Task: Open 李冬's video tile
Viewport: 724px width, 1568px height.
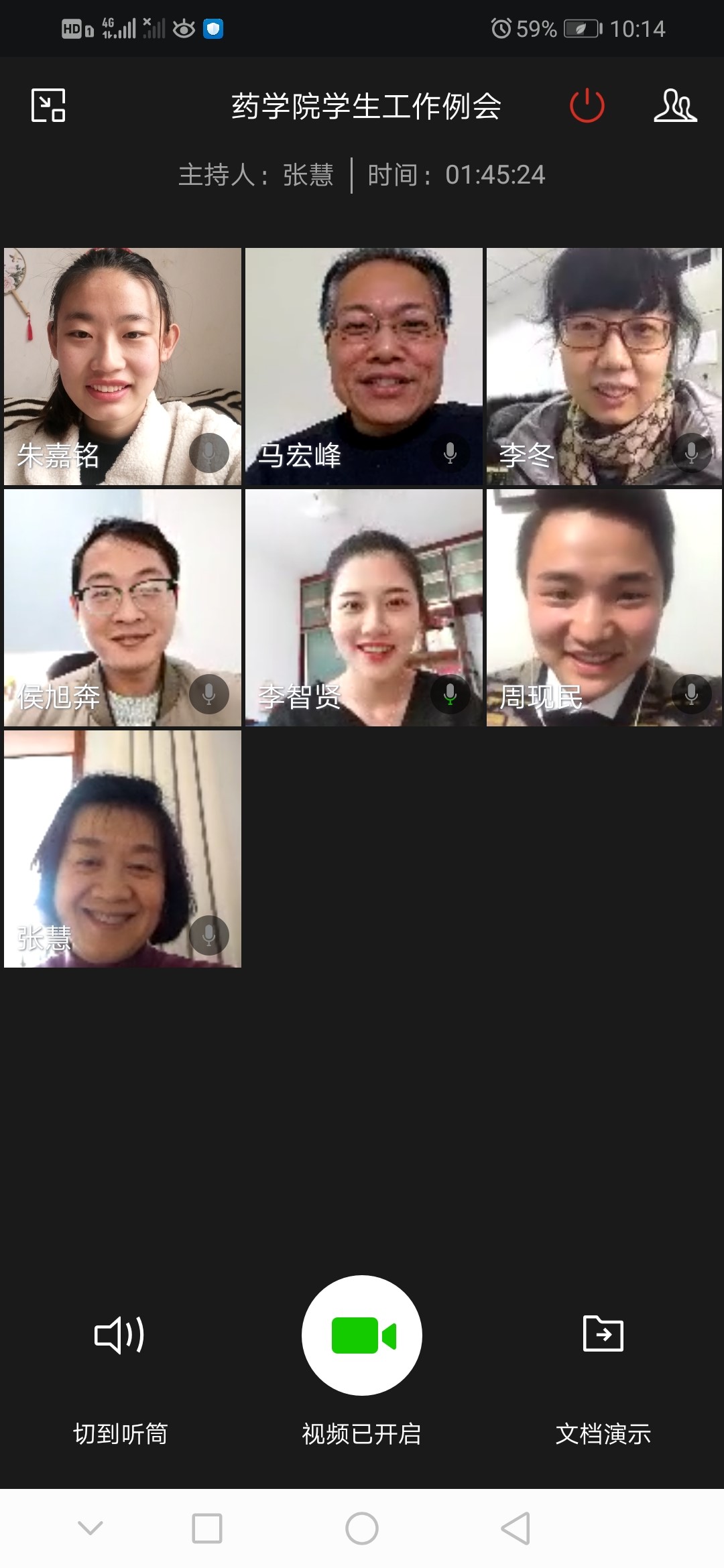Action: click(604, 367)
